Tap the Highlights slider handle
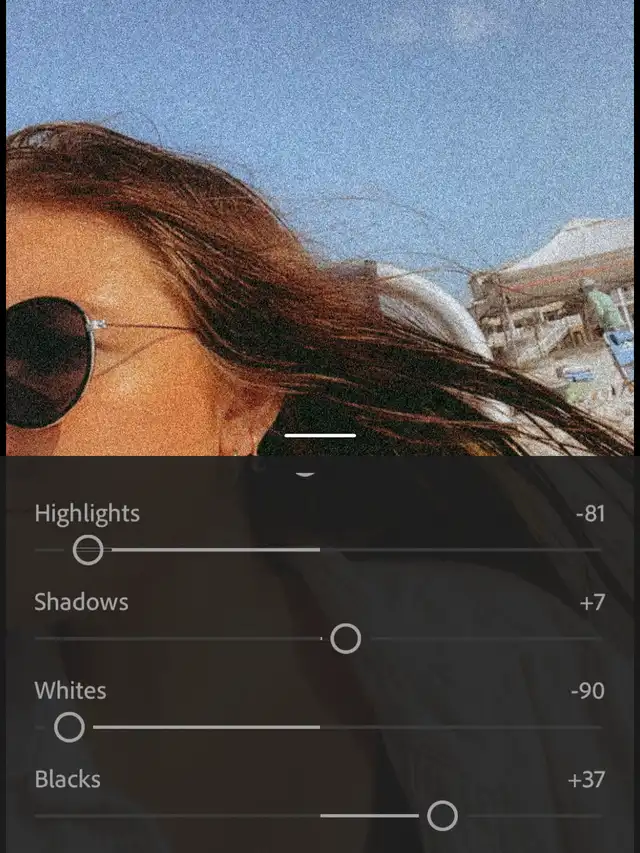This screenshot has width=640, height=853. click(x=88, y=550)
